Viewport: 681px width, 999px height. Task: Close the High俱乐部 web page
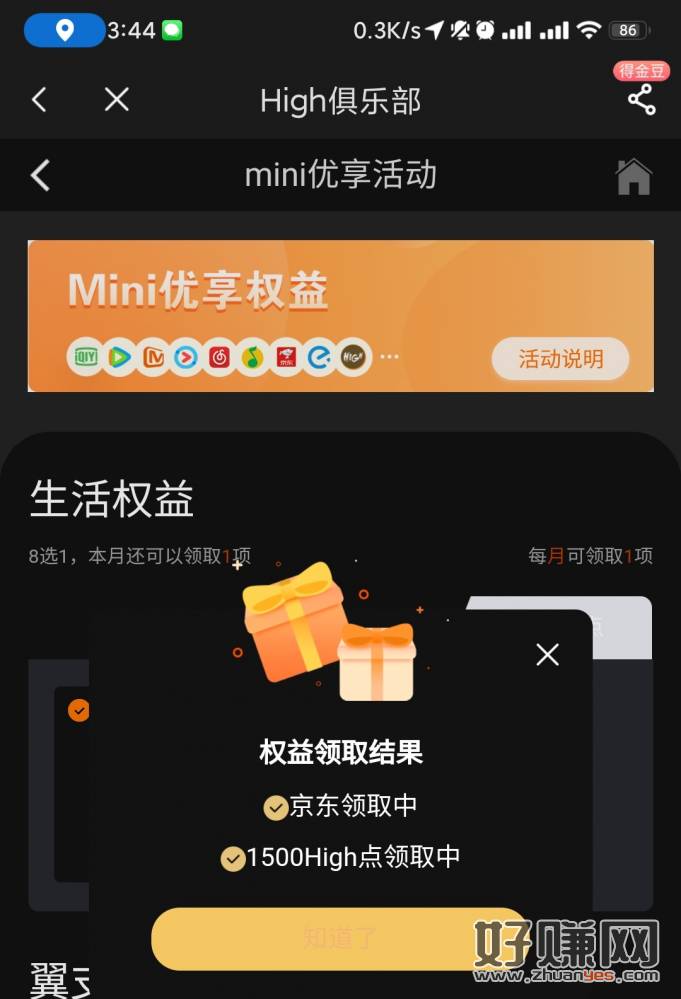click(x=117, y=100)
